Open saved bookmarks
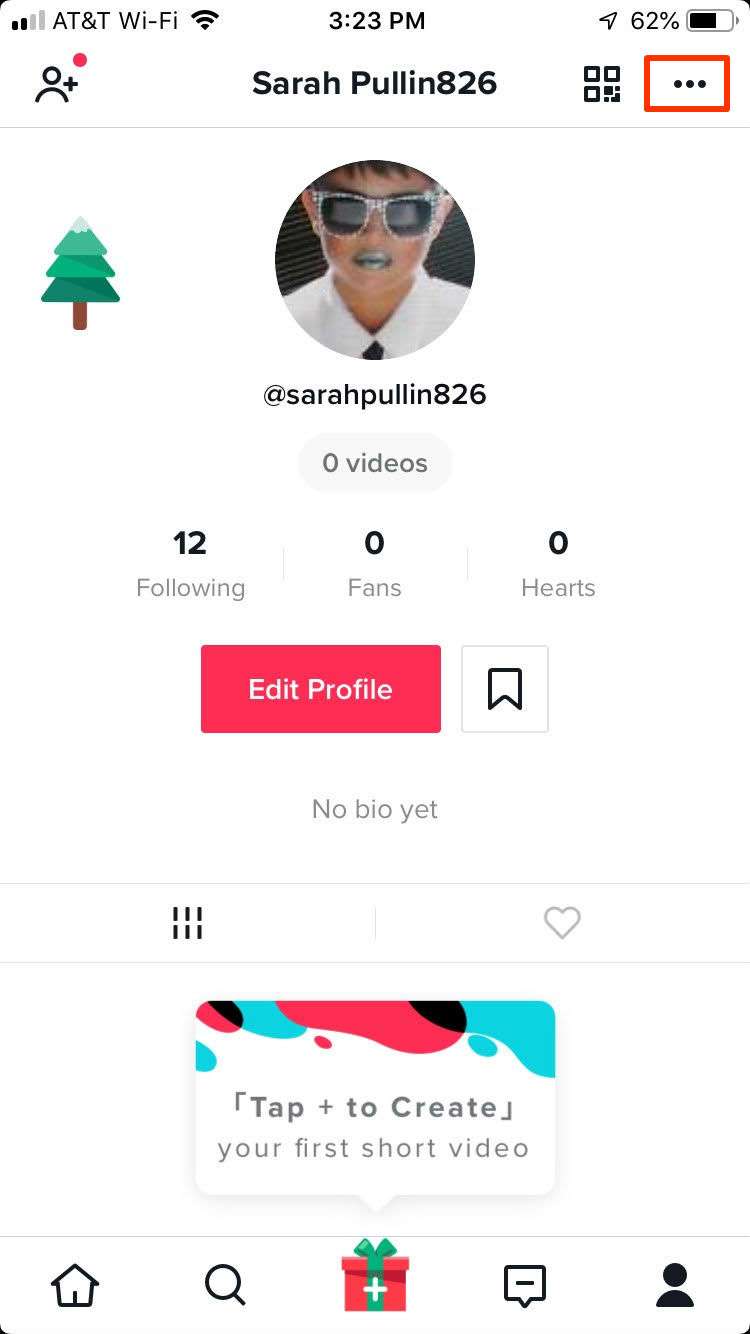 pos(505,689)
